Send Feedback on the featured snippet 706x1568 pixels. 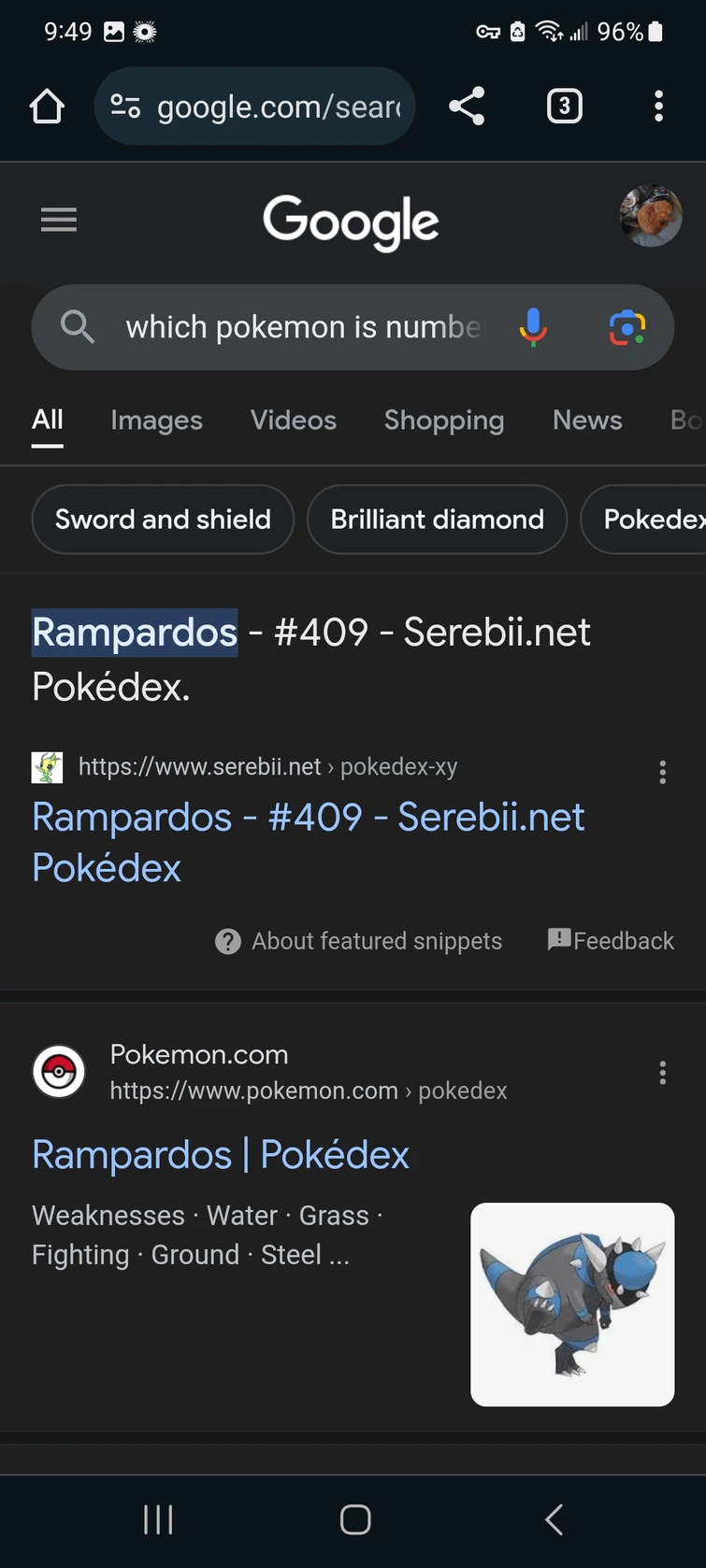click(x=611, y=941)
